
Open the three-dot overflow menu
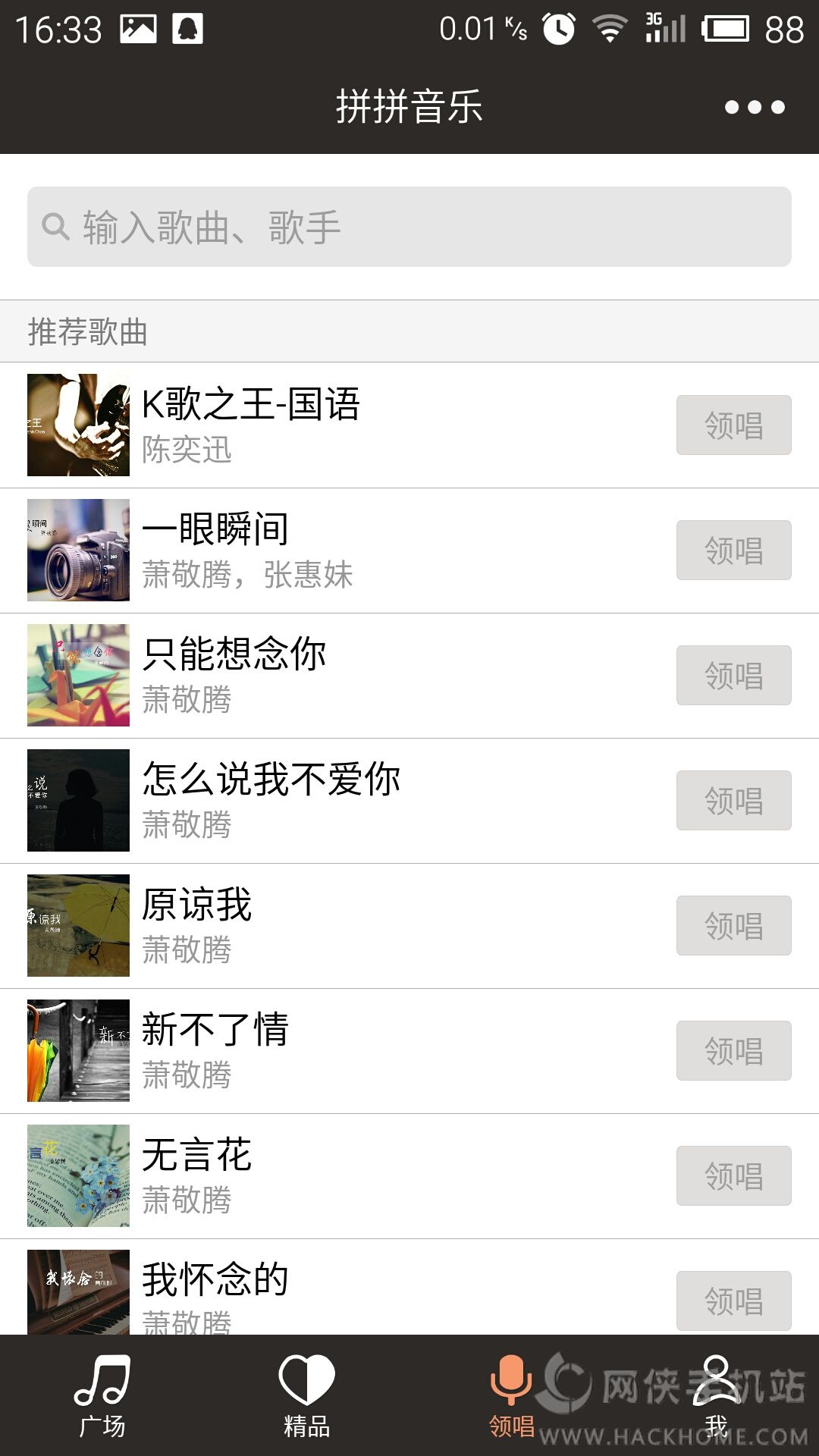click(x=755, y=107)
